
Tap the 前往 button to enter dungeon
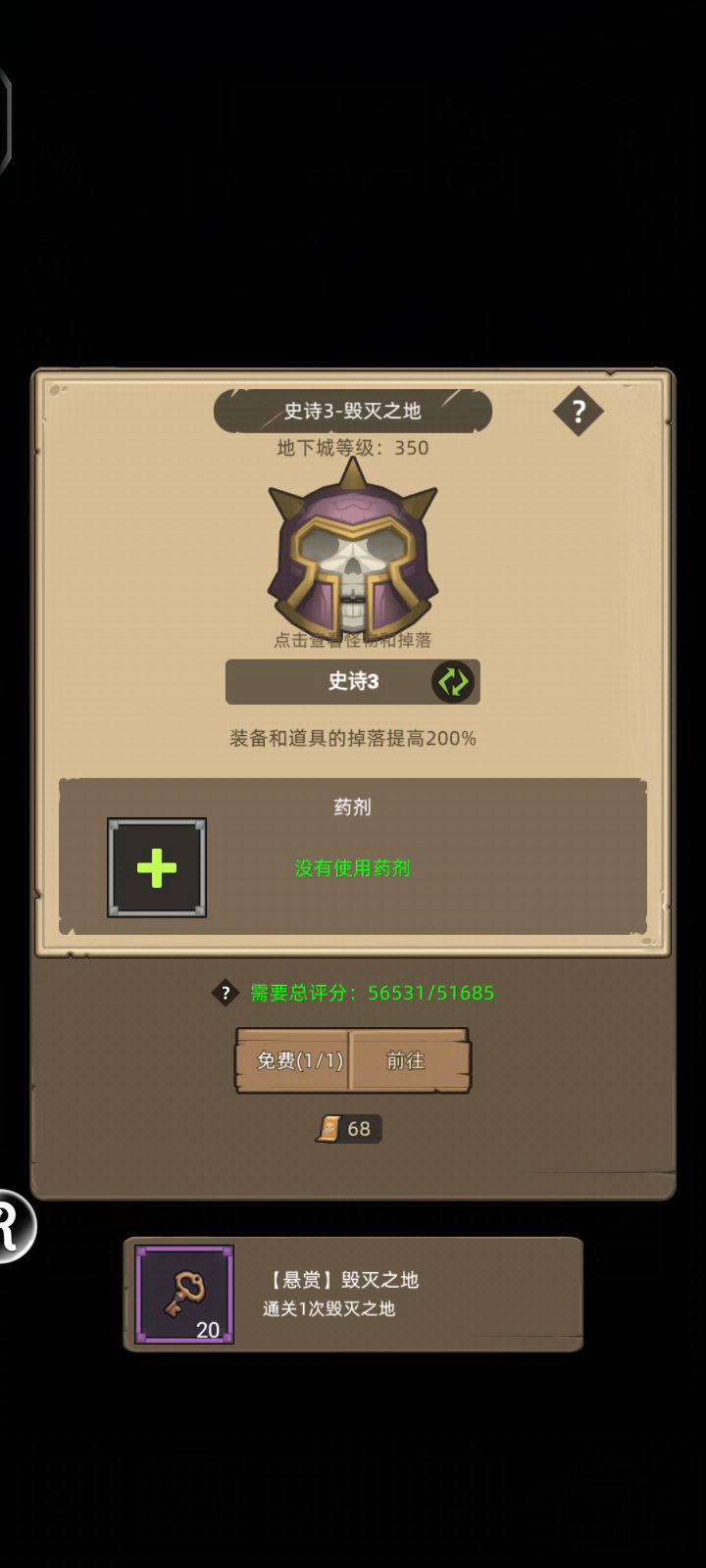point(407,1060)
